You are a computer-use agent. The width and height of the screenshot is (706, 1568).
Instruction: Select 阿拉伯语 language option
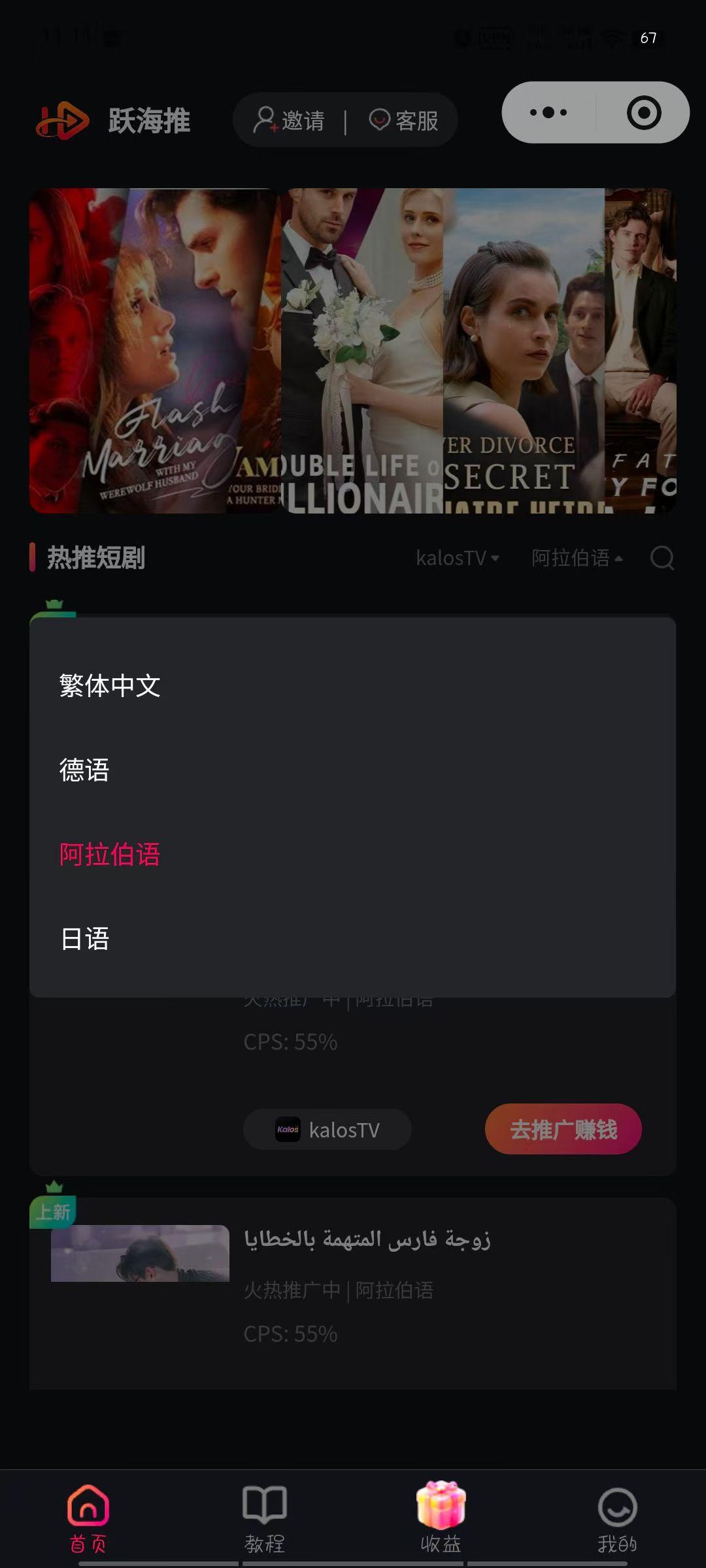(x=110, y=854)
